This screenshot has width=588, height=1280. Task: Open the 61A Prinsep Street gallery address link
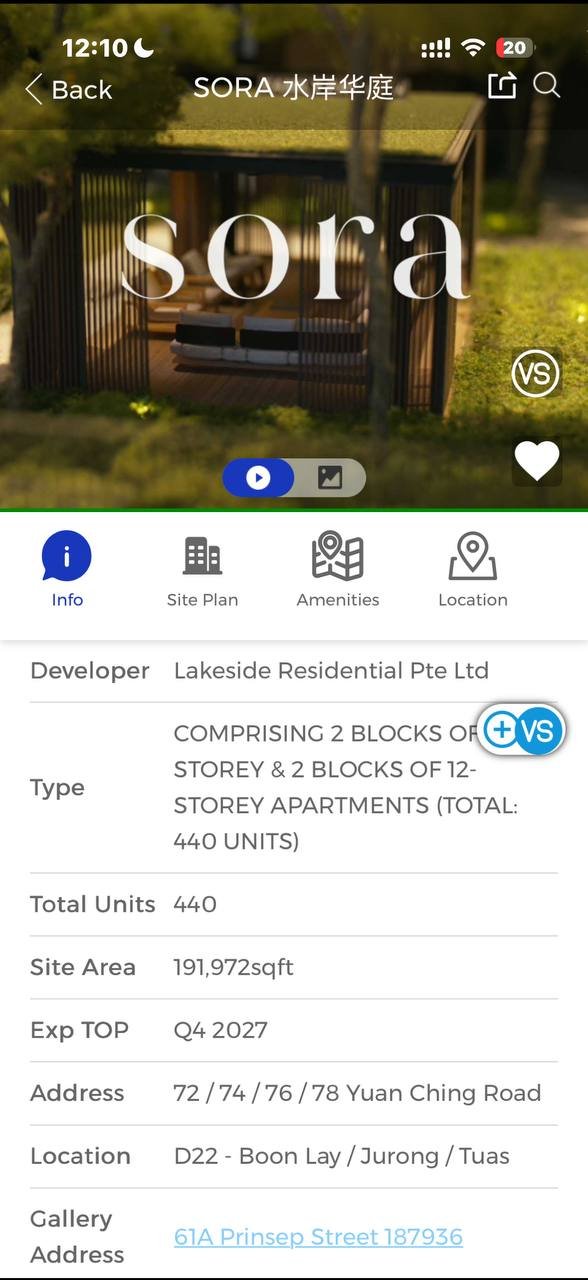318,1237
